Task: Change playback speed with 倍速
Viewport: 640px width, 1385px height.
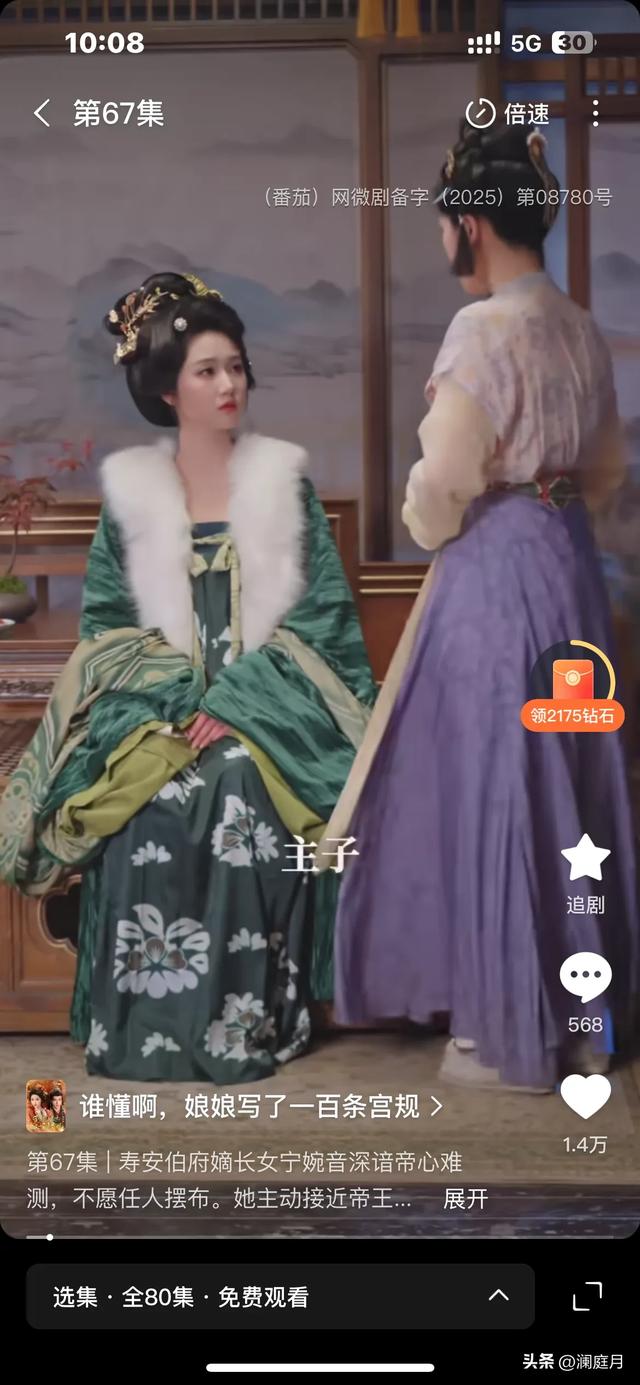Action: pos(508,113)
